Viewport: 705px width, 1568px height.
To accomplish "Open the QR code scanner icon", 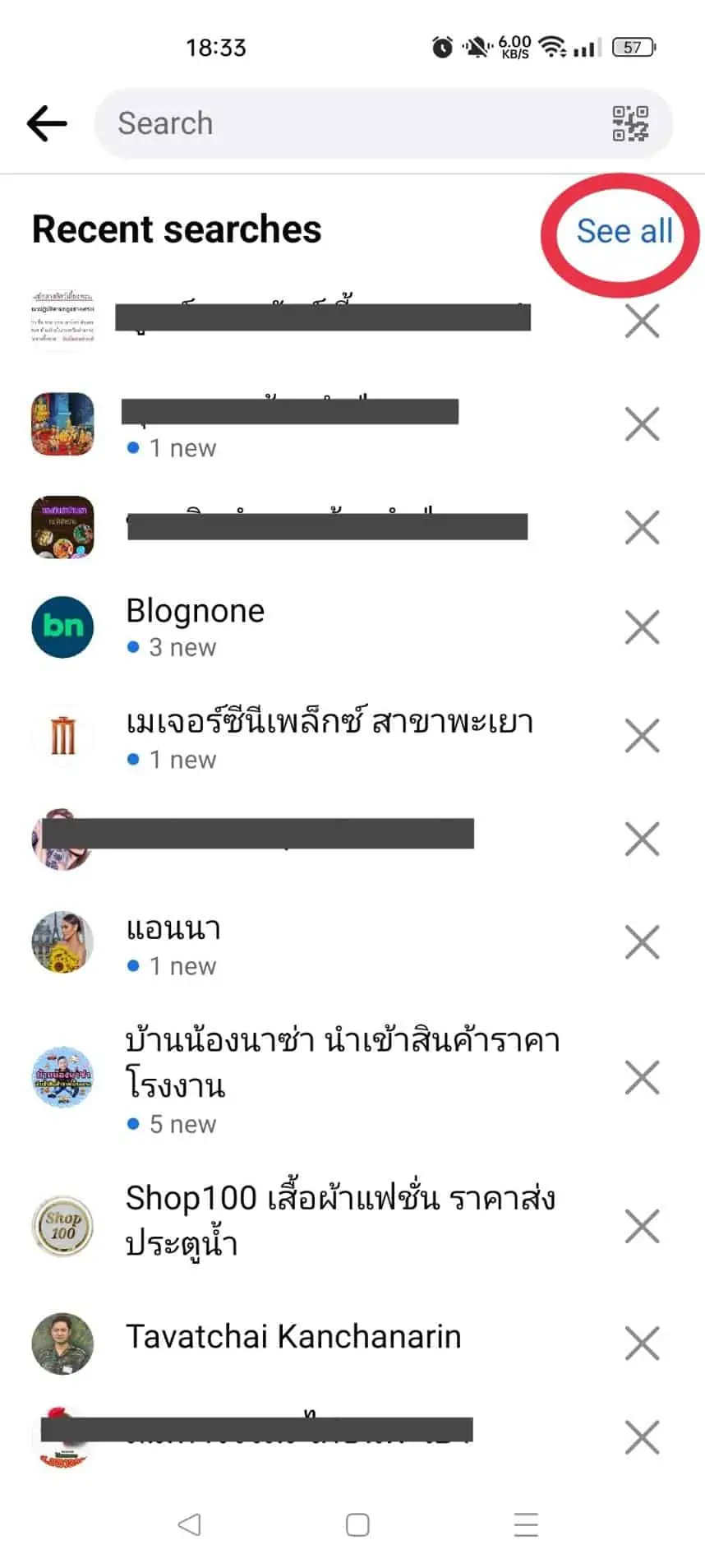I will point(630,124).
